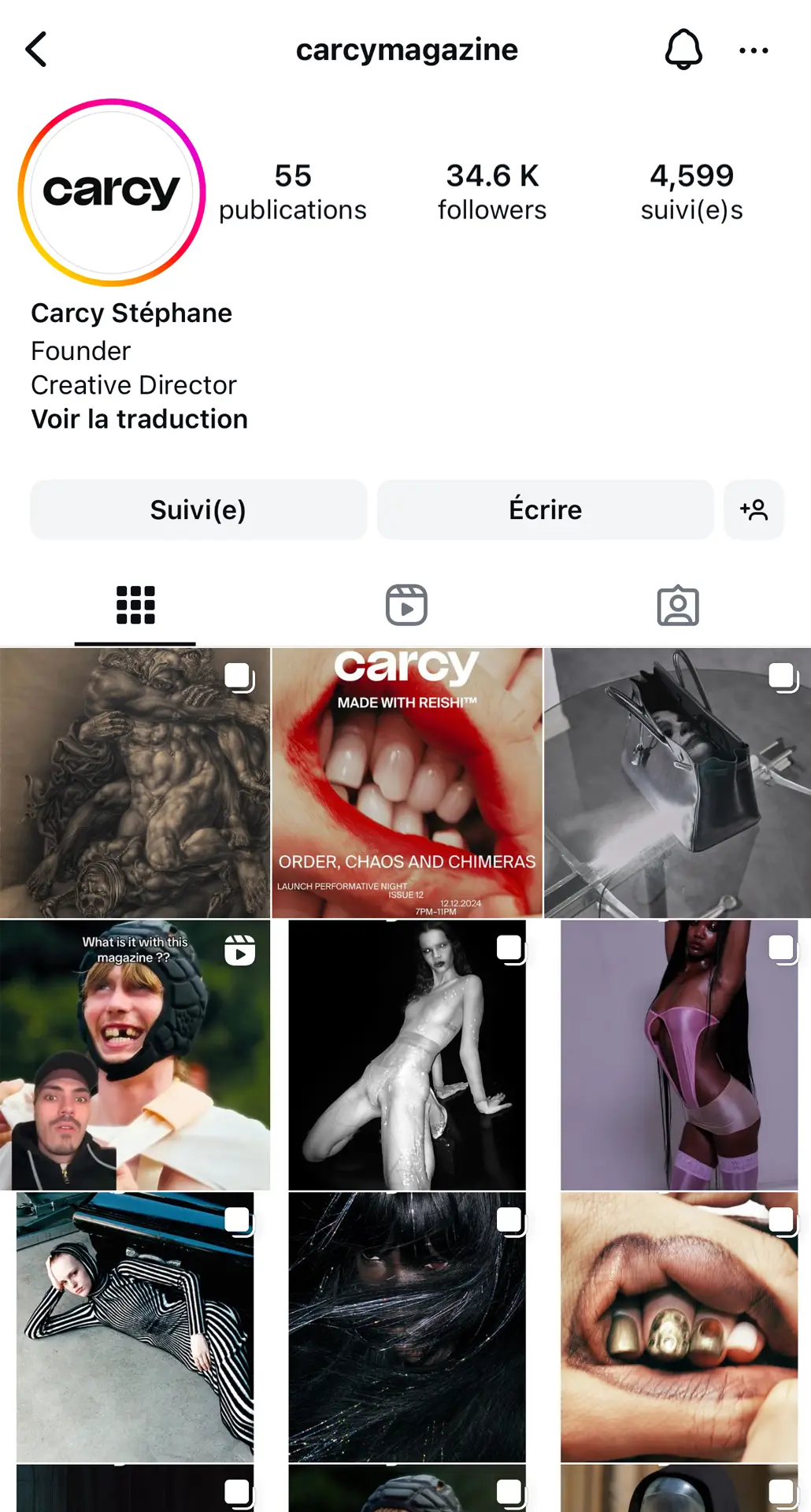Screen dimensions: 811x1512
Task: Play the 'What is it with this magazine' reel
Action: [135, 1054]
